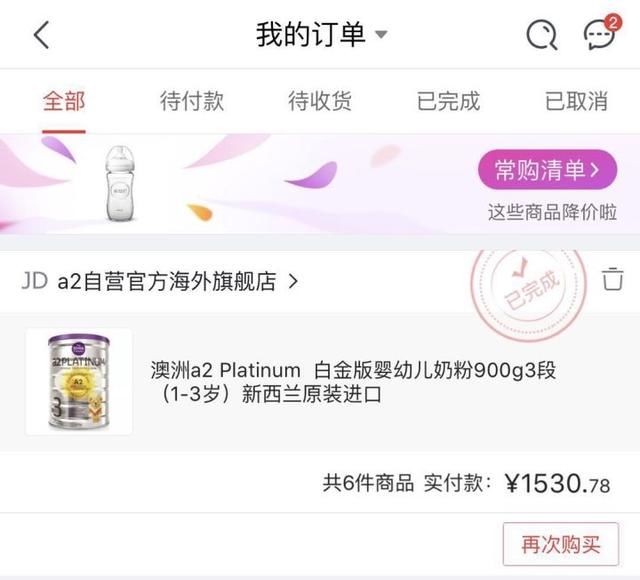Delete this order via trash icon

[612, 280]
